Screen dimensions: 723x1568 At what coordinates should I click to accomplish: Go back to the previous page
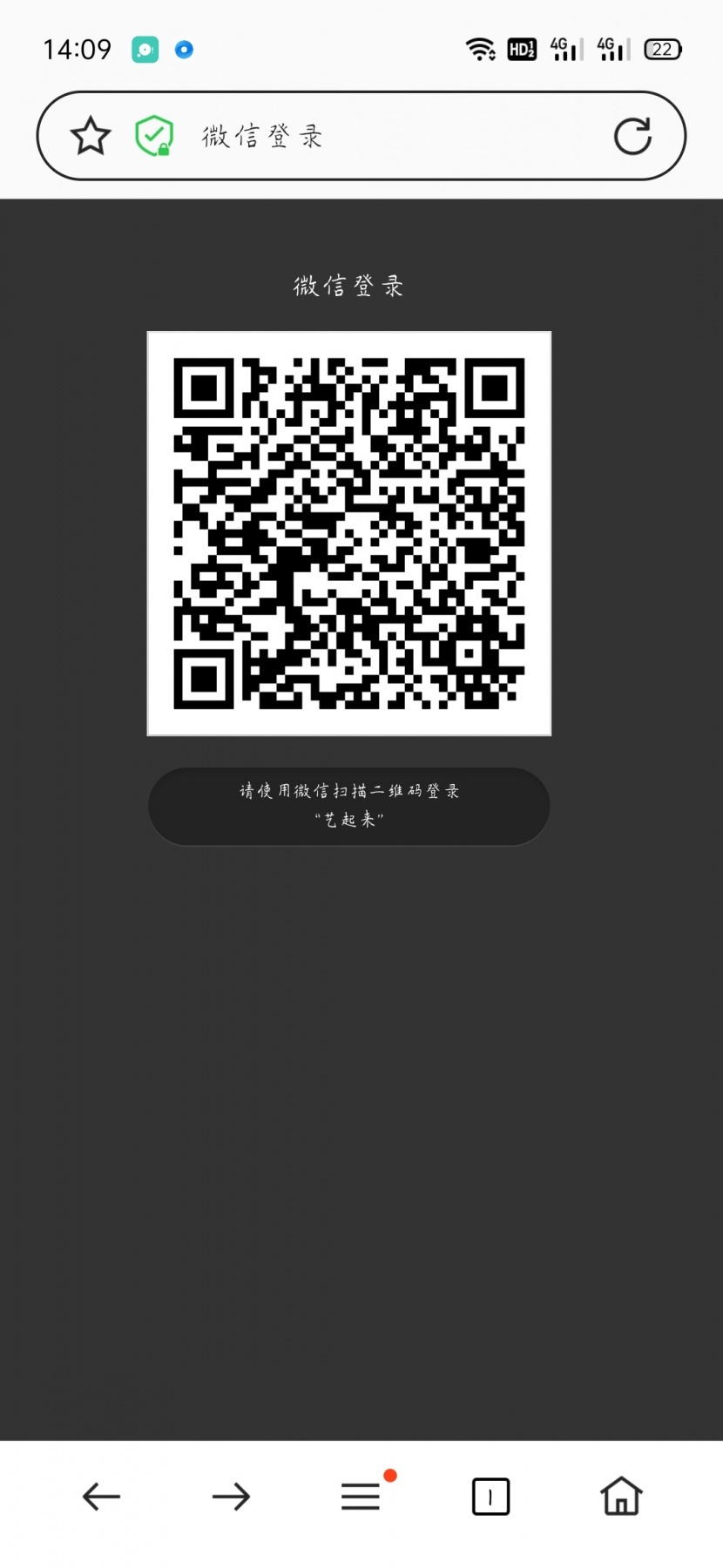[101, 1497]
